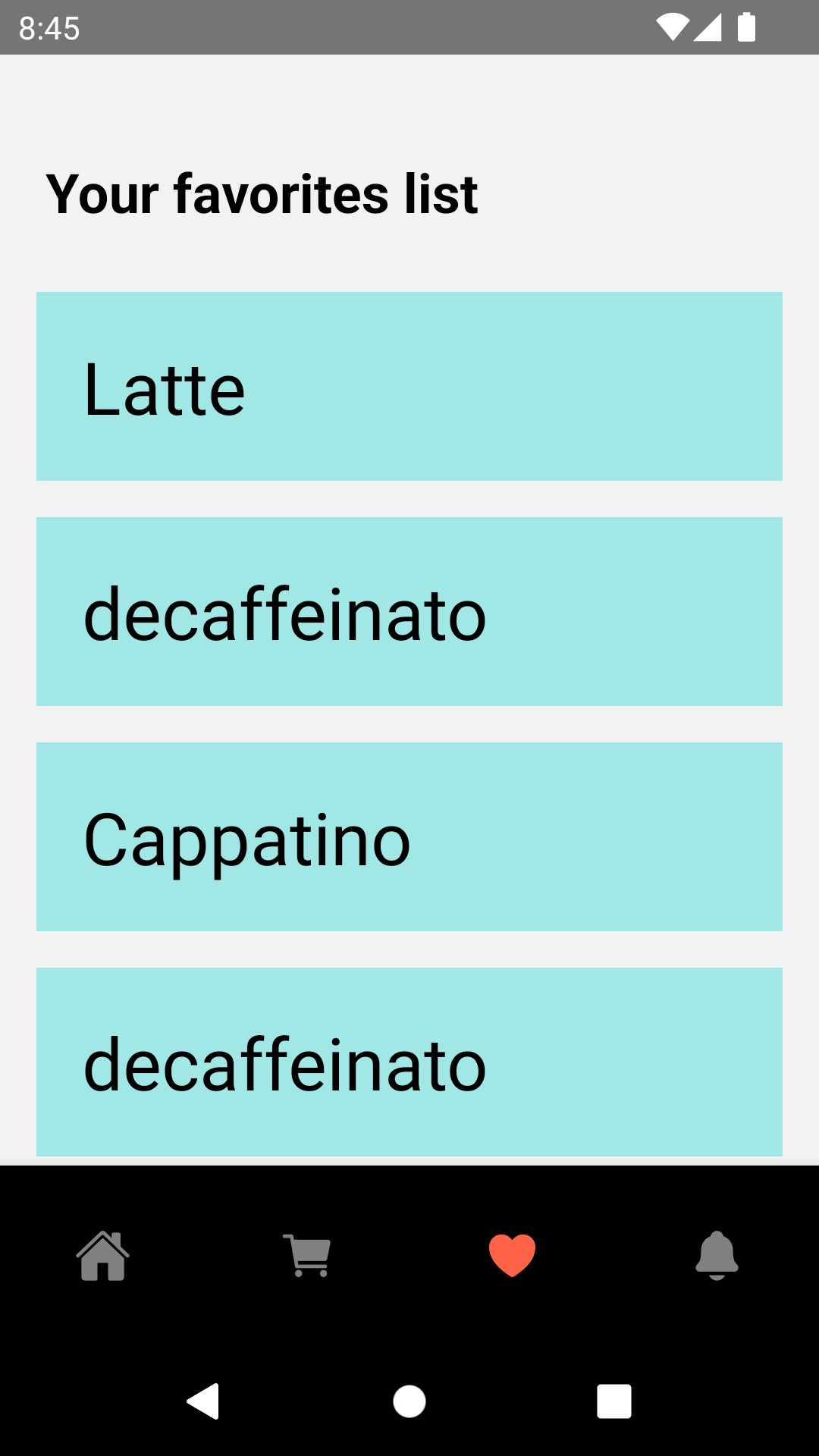Select the favorites heart tab

point(512,1256)
